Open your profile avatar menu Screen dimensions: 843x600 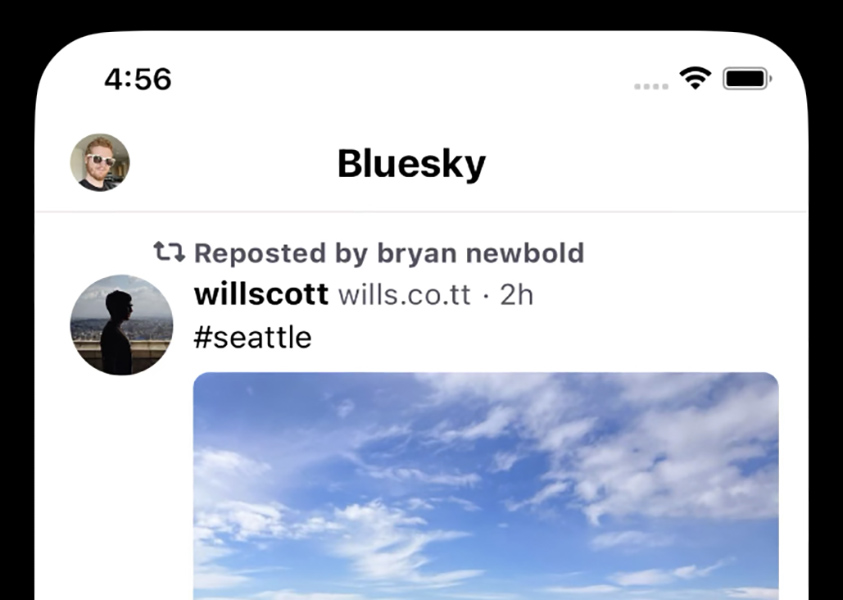[x=100, y=163]
